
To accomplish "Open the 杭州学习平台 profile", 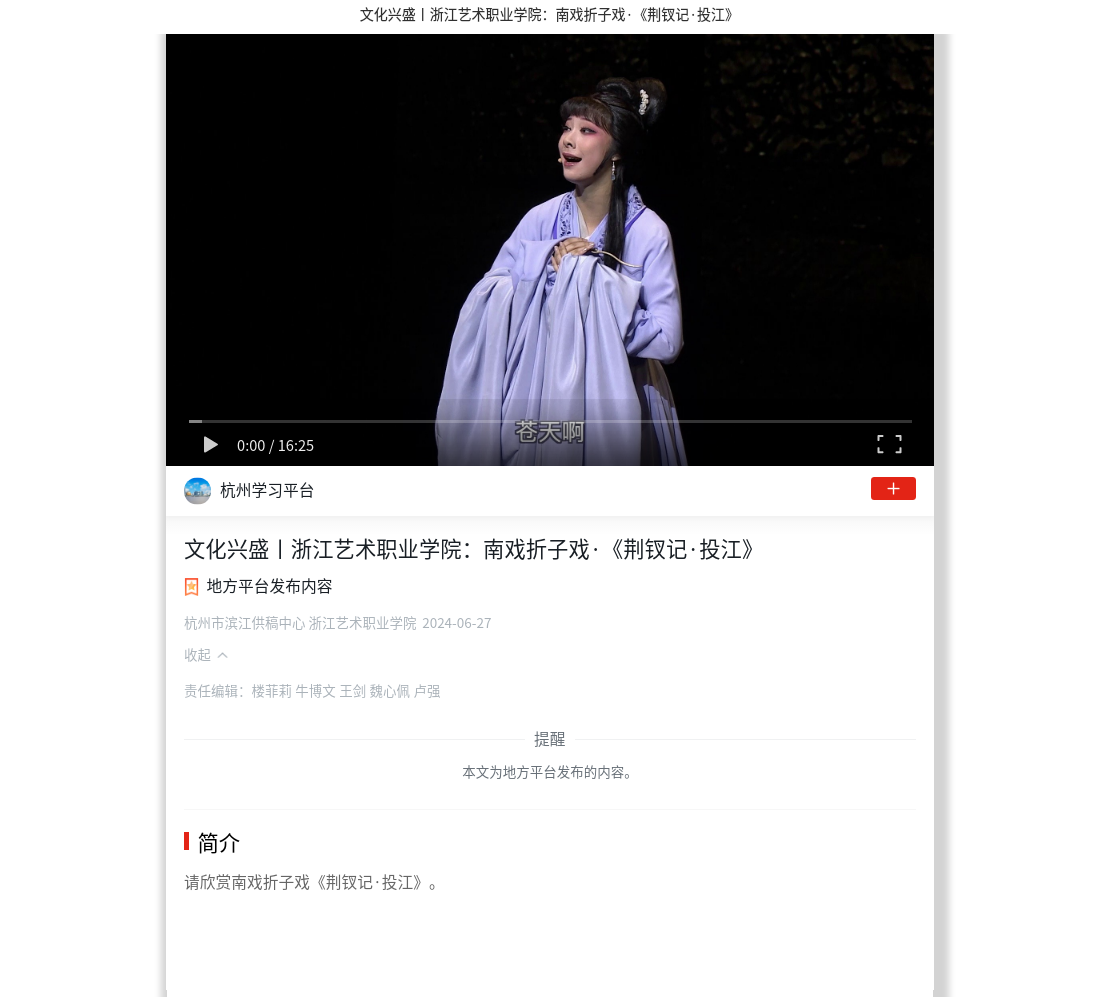I will point(266,490).
